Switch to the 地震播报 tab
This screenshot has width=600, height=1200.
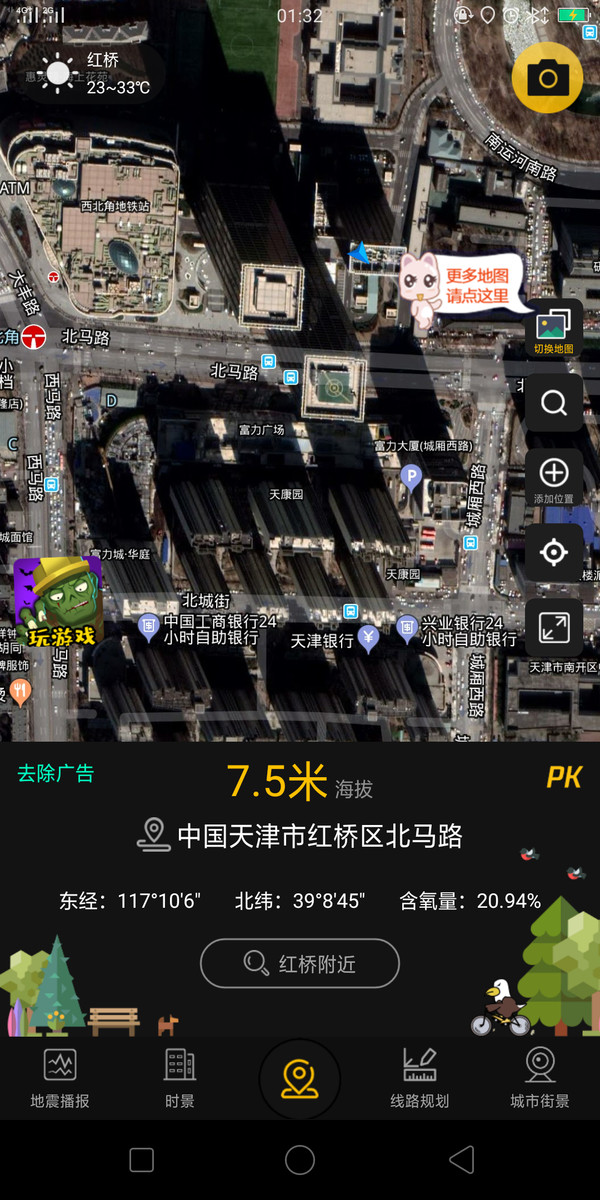tap(60, 1078)
